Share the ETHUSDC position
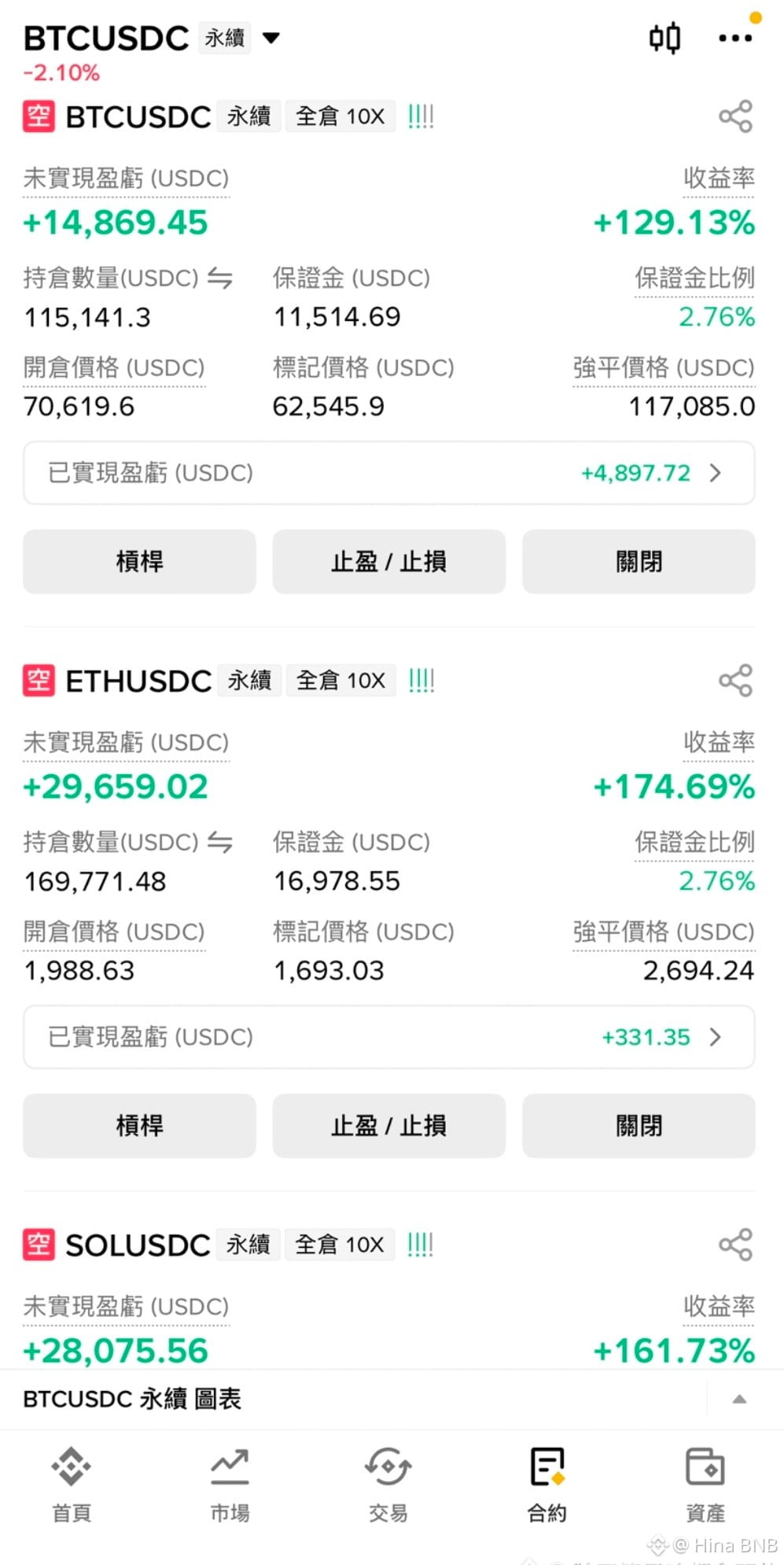This screenshot has width=784, height=1565. (x=736, y=681)
